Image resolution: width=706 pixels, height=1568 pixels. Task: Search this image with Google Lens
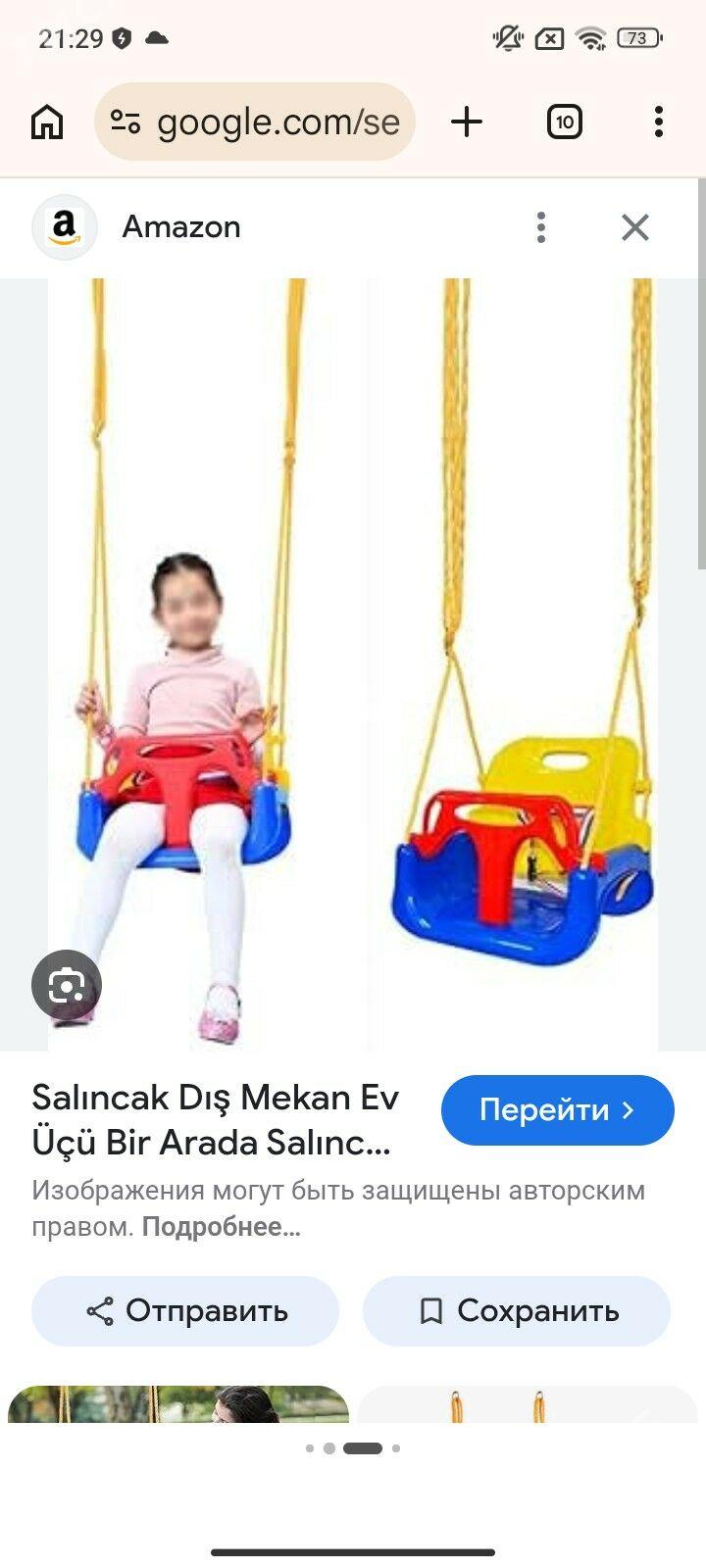pos(66,984)
